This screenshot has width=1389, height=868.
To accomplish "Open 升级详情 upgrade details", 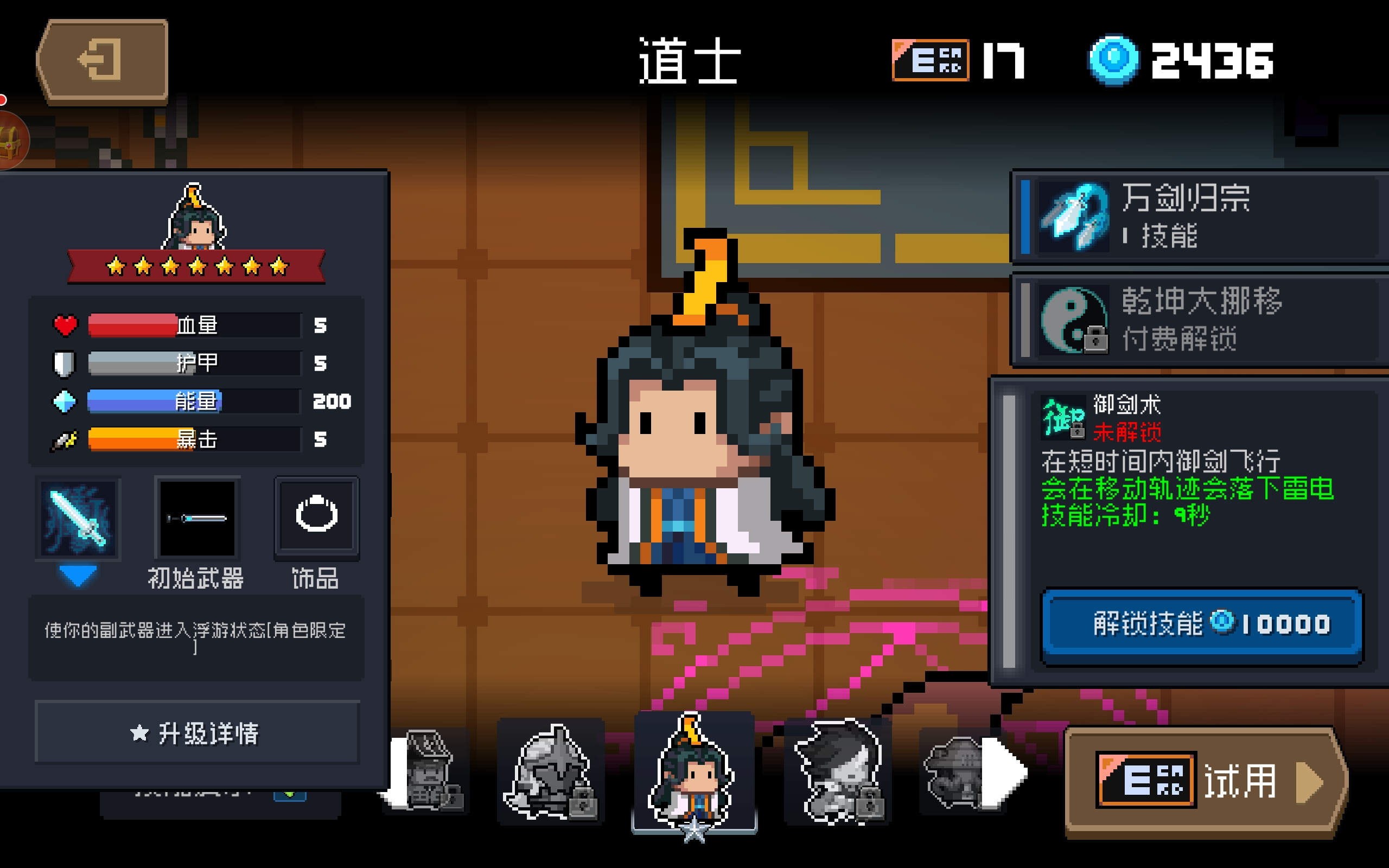I will (197, 732).
